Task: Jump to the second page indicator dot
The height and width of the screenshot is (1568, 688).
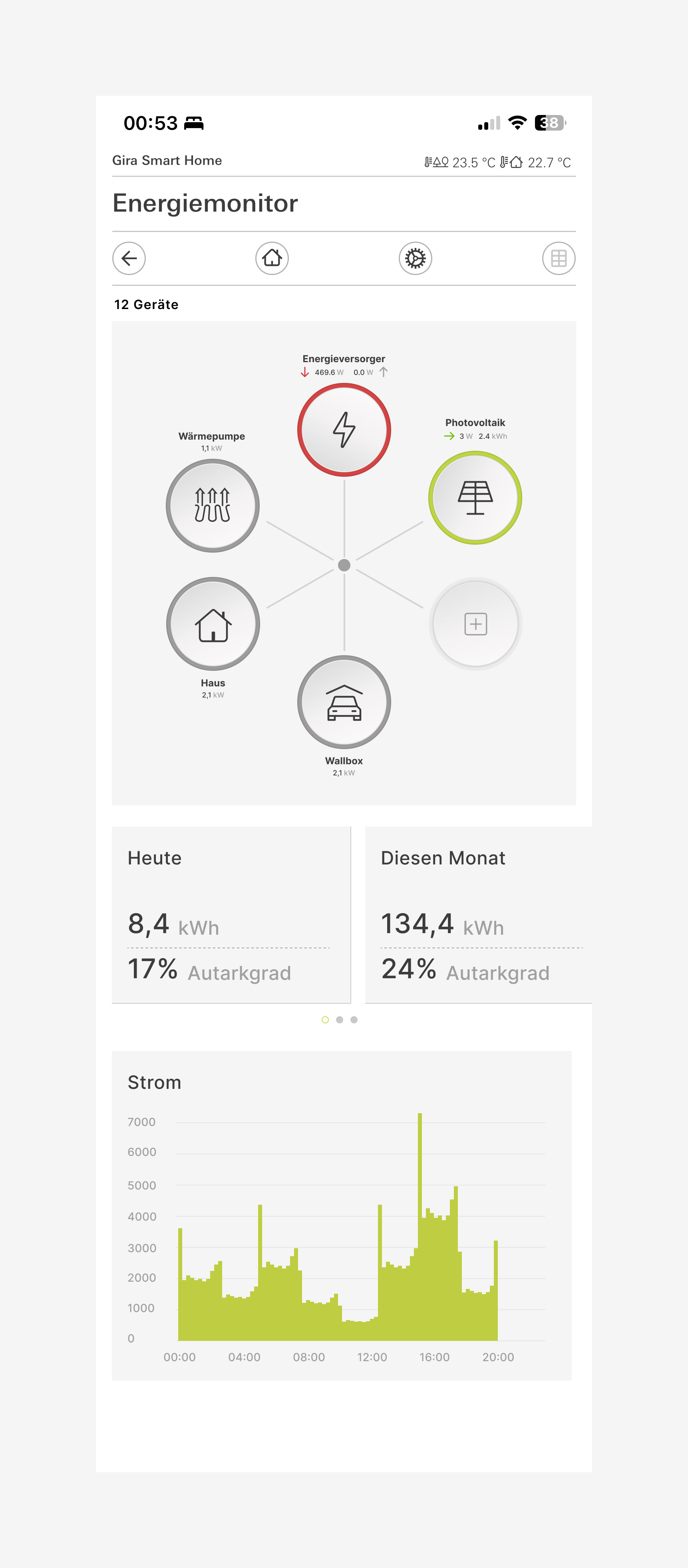Action: pos(340,1019)
